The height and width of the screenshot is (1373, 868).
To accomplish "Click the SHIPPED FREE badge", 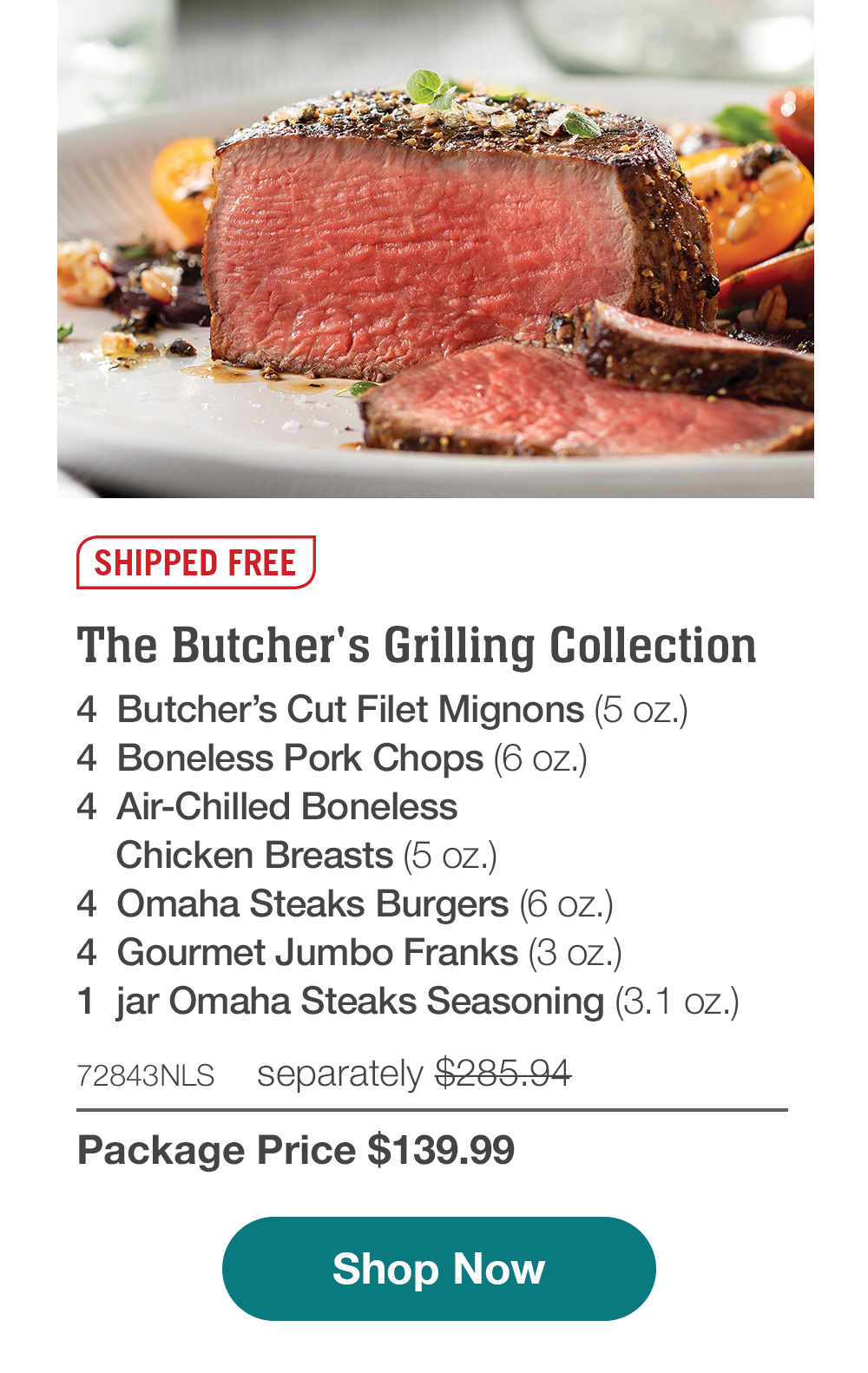I will (x=195, y=562).
